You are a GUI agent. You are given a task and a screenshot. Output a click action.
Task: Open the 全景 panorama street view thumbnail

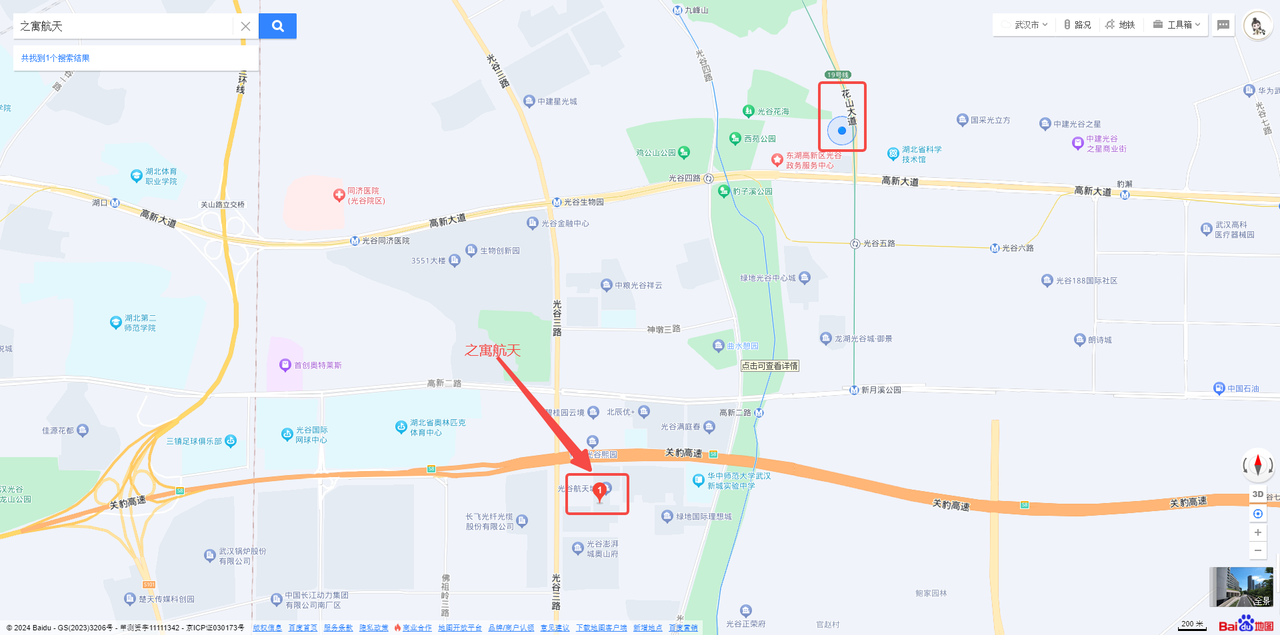coord(1241,587)
